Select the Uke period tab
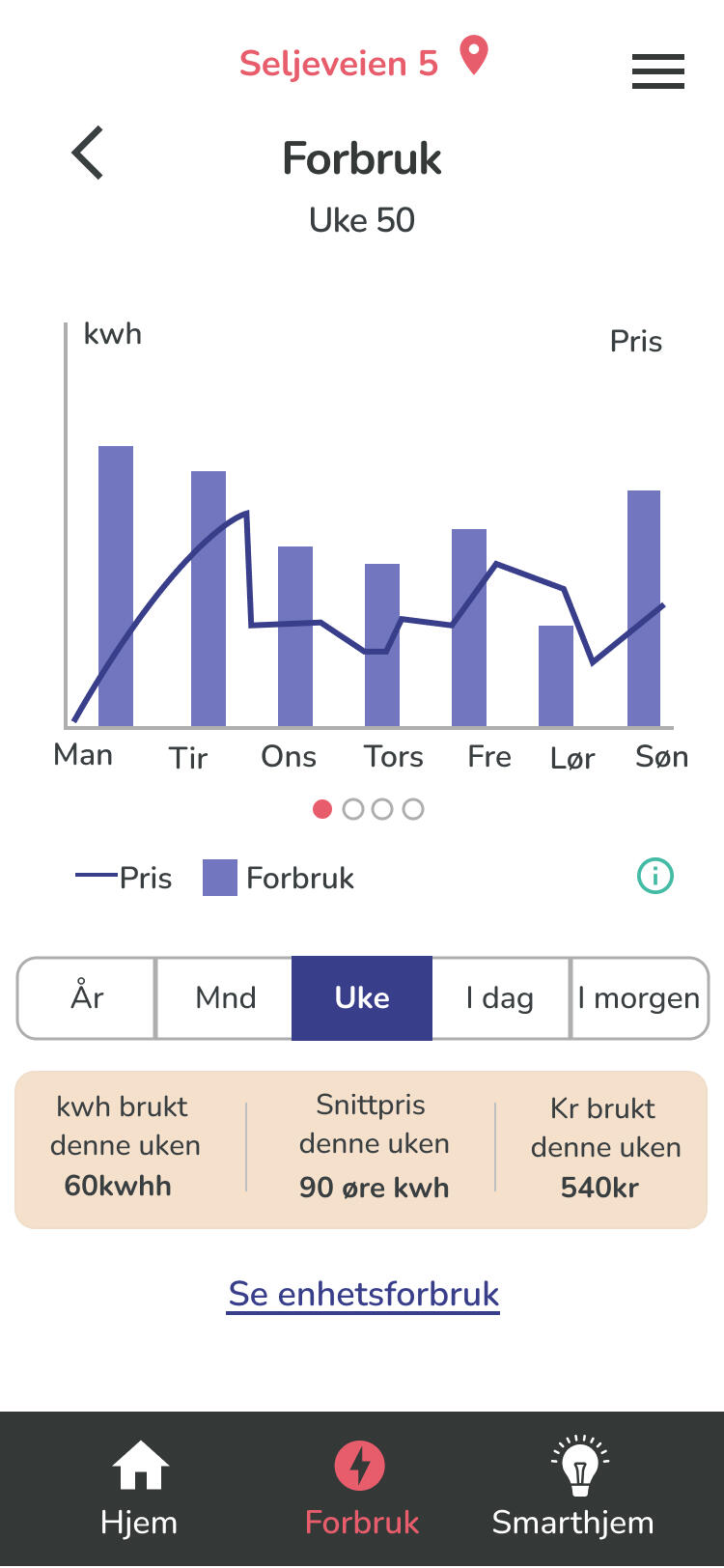The image size is (724, 1568). click(362, 998)
